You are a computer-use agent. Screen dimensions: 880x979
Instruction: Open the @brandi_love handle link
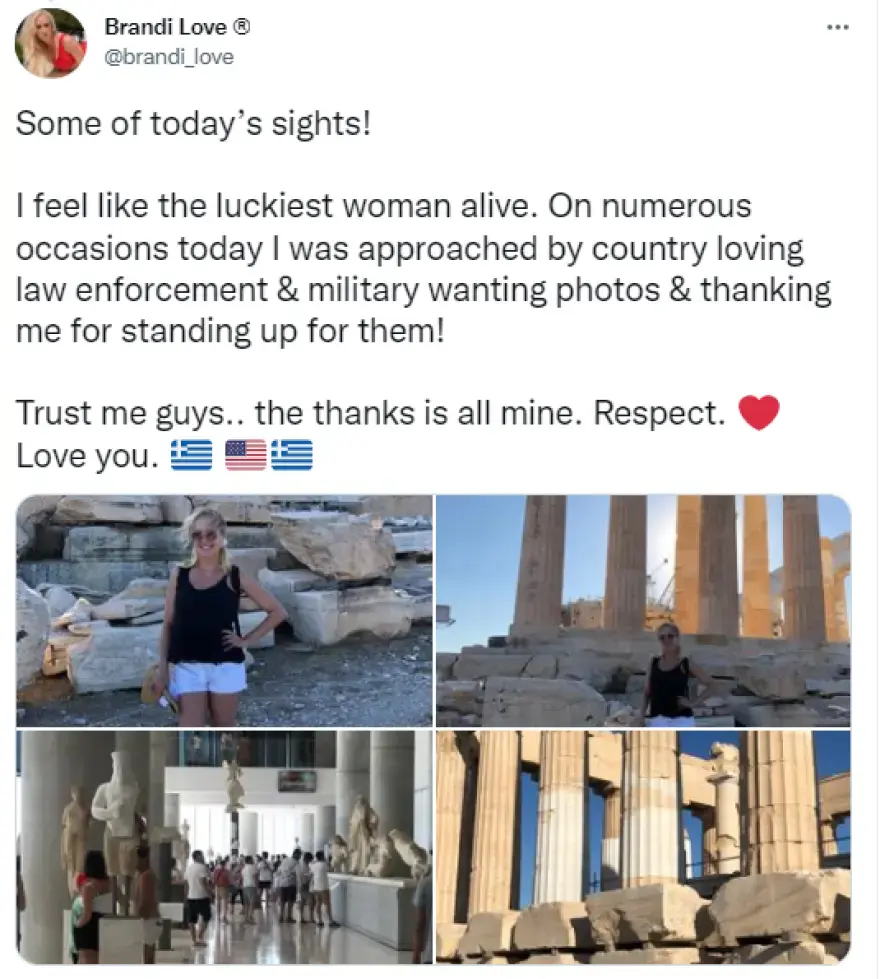click(169, 57)
